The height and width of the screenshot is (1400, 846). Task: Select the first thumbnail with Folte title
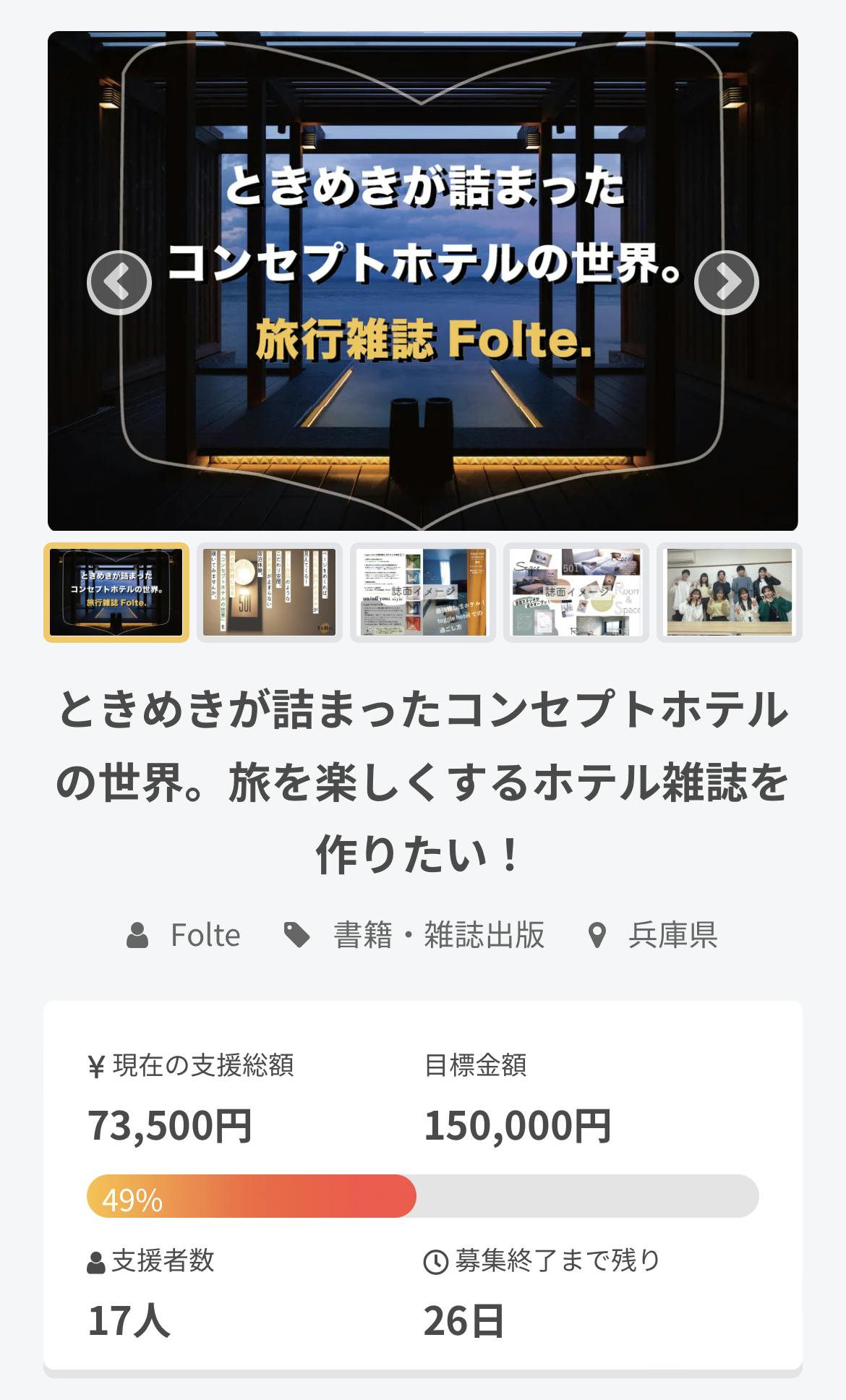(x=116, y=592)
